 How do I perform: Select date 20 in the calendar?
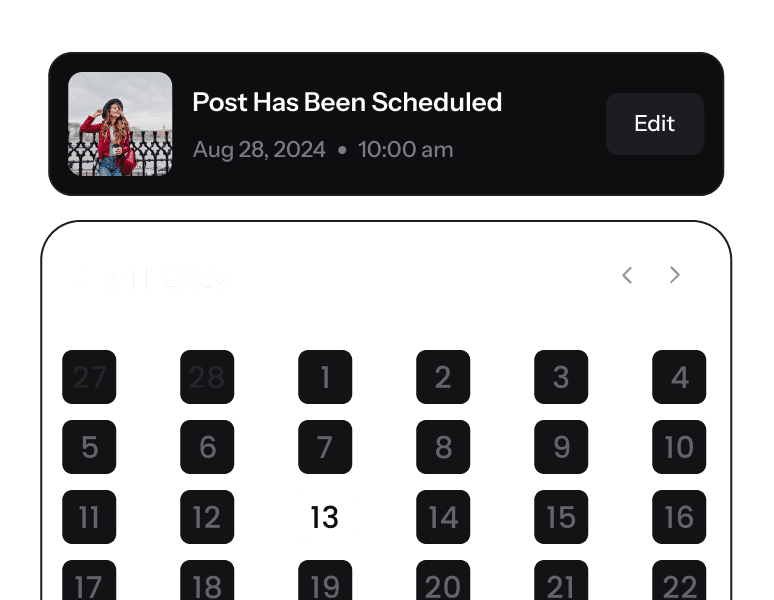tap(443, 582)
